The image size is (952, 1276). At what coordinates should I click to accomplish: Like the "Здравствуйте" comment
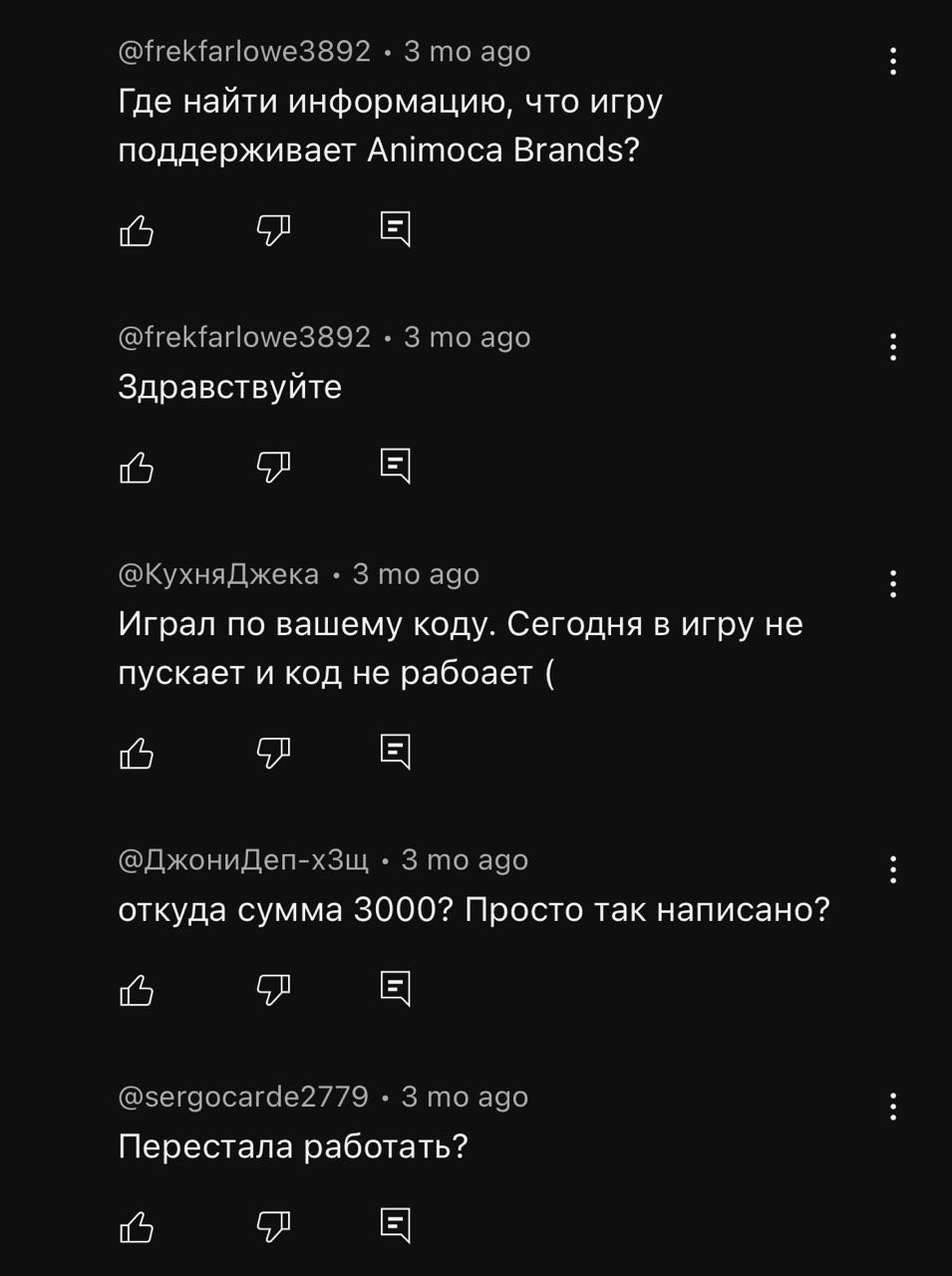click(137, 467)
